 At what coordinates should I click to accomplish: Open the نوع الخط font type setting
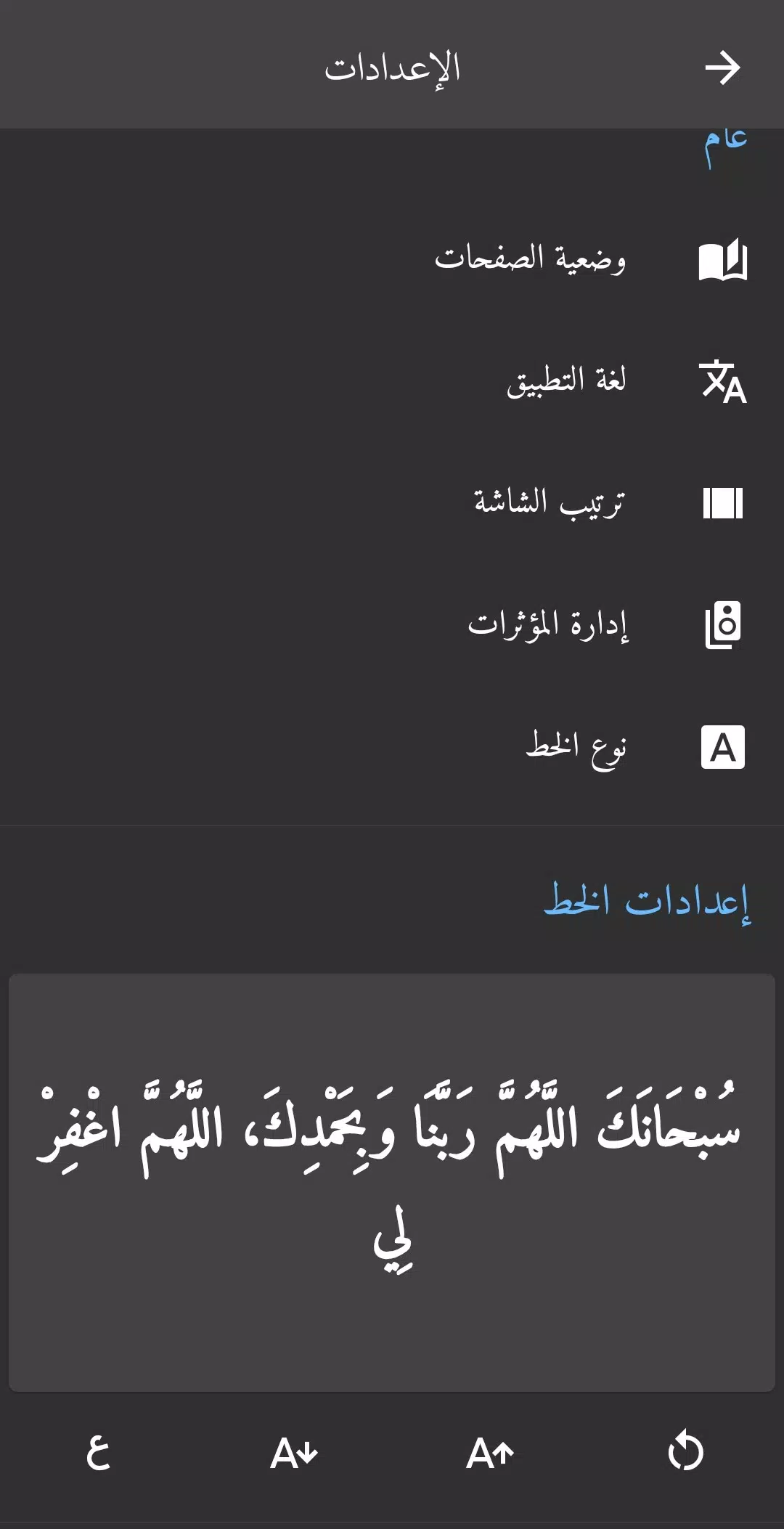pyautogui.click(x=576, y=747)
